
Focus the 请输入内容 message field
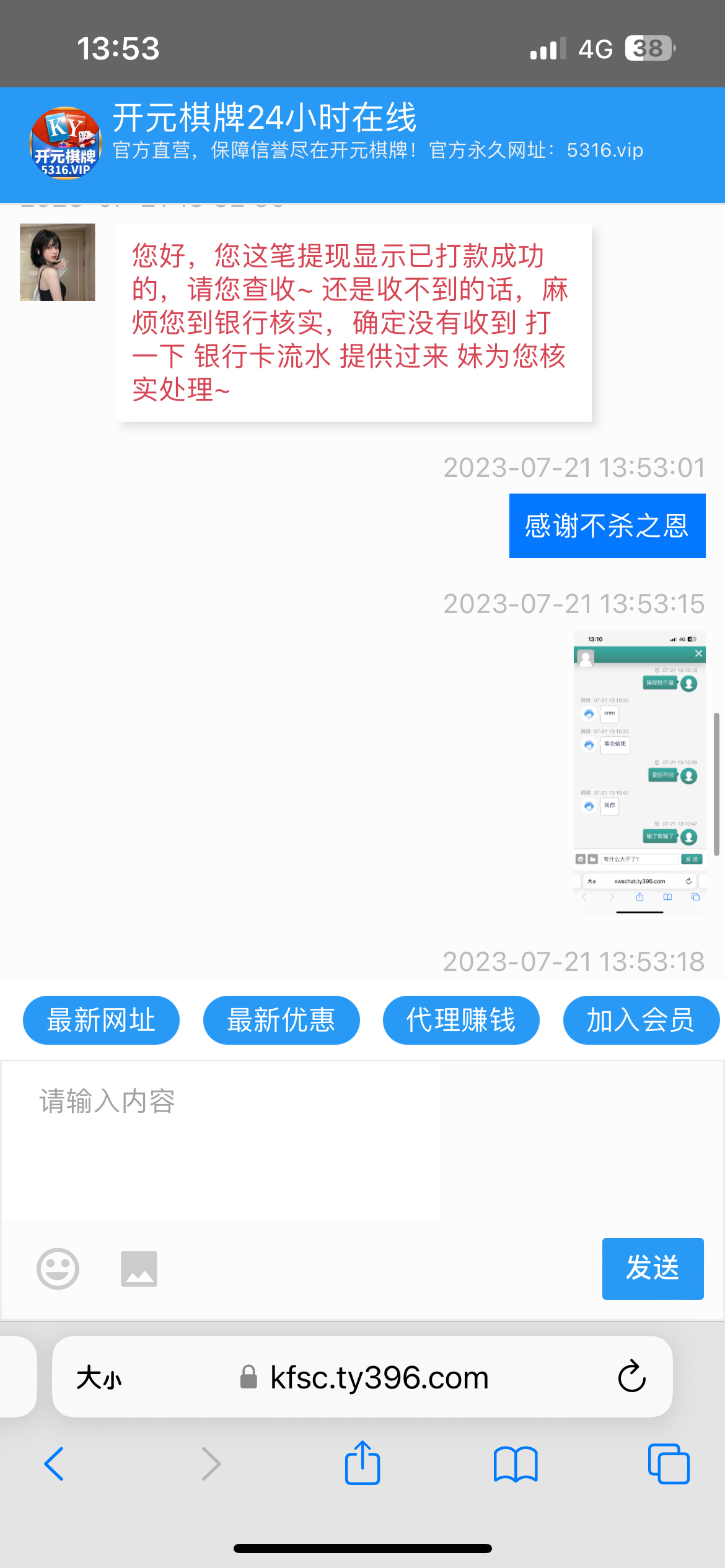(x=222, y=1139)
